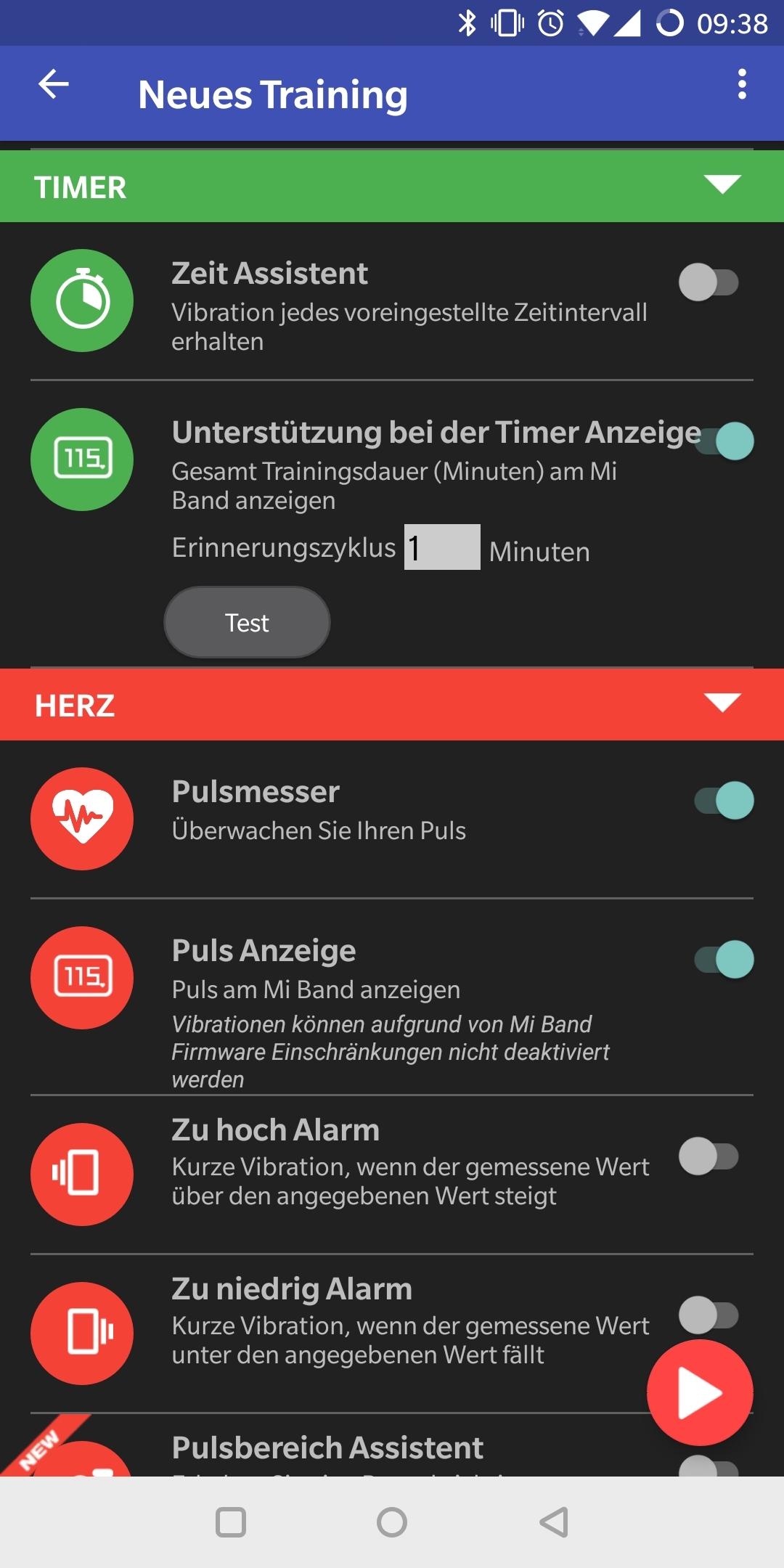Toggle off Puls Anzeige
Viewport: 784px width, 1568px height.
click(x=724, y=960)
